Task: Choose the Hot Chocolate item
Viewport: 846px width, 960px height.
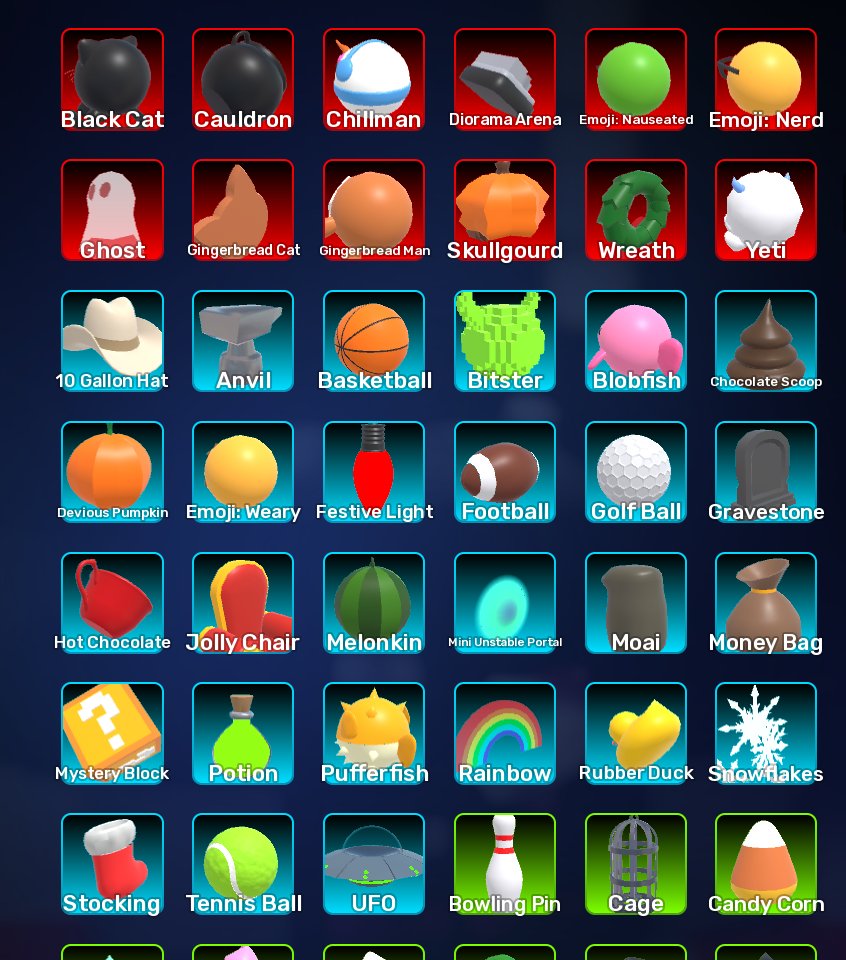Action: pos(113,603)
